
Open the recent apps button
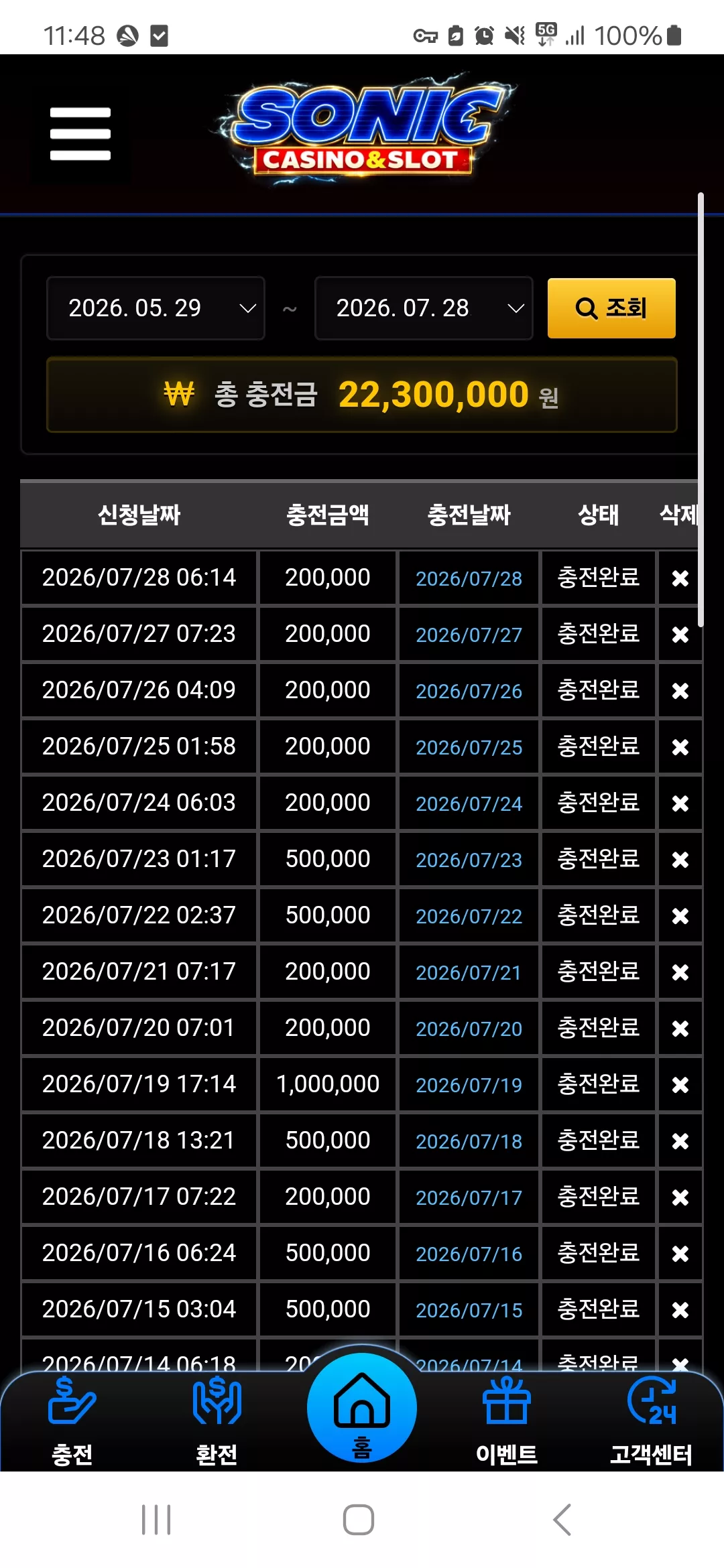[156, 1519]
